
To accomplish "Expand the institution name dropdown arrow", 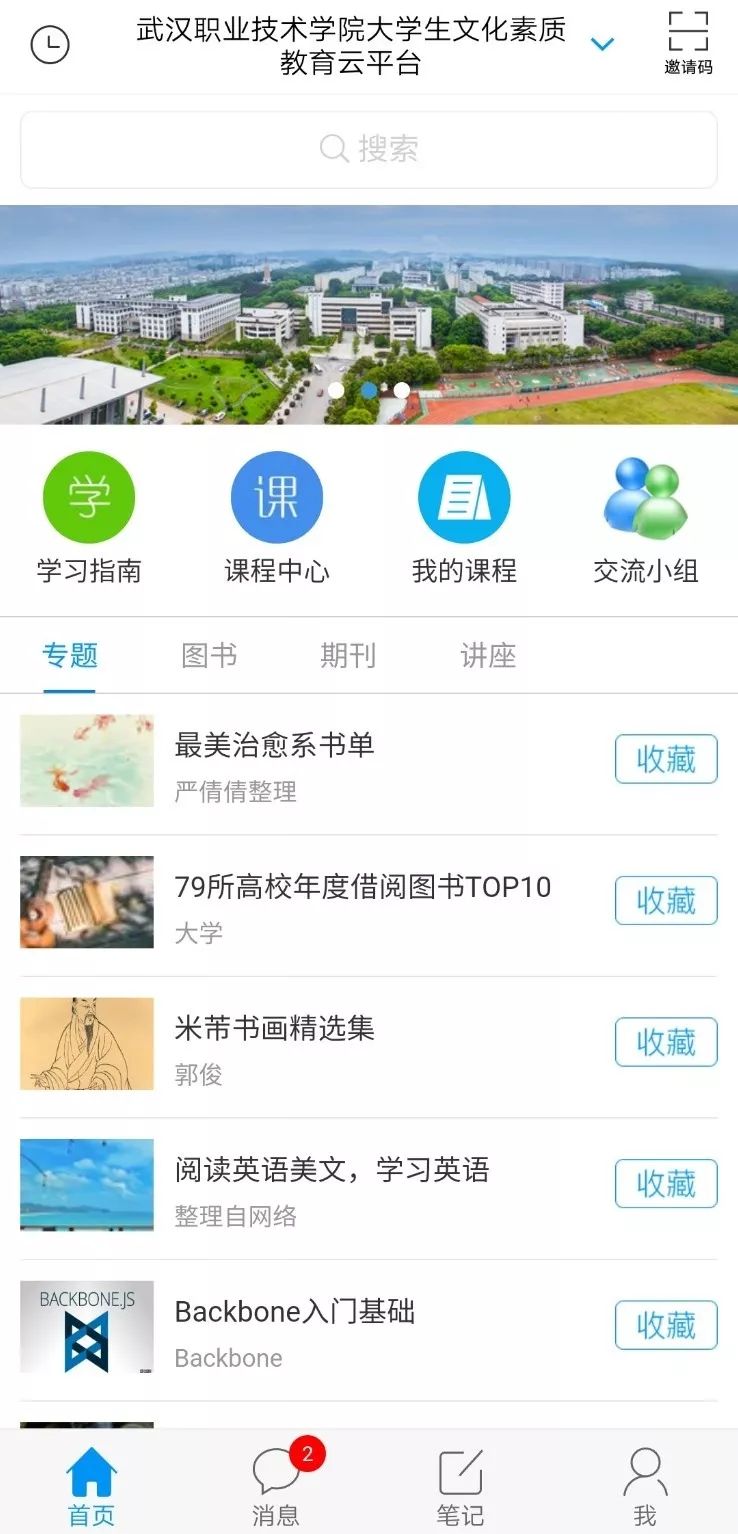I will point(602,45).
